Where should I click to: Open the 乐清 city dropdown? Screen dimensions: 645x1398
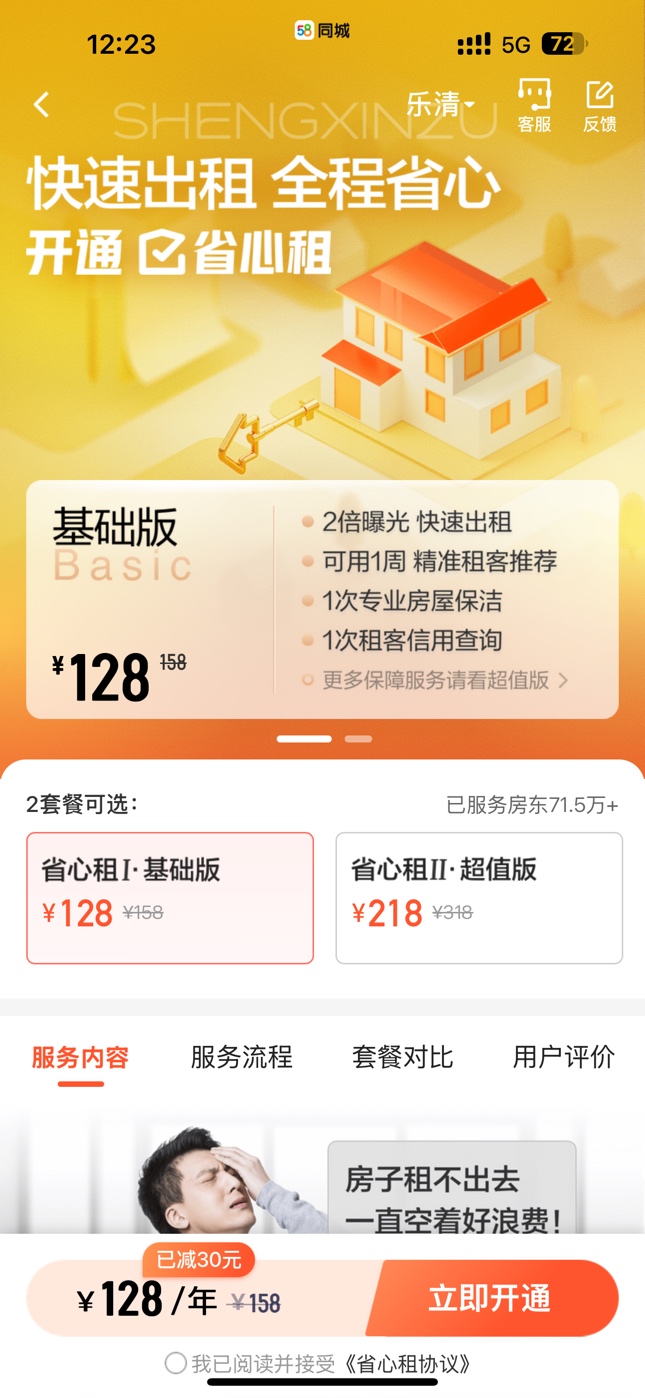(x=440, y=104)
